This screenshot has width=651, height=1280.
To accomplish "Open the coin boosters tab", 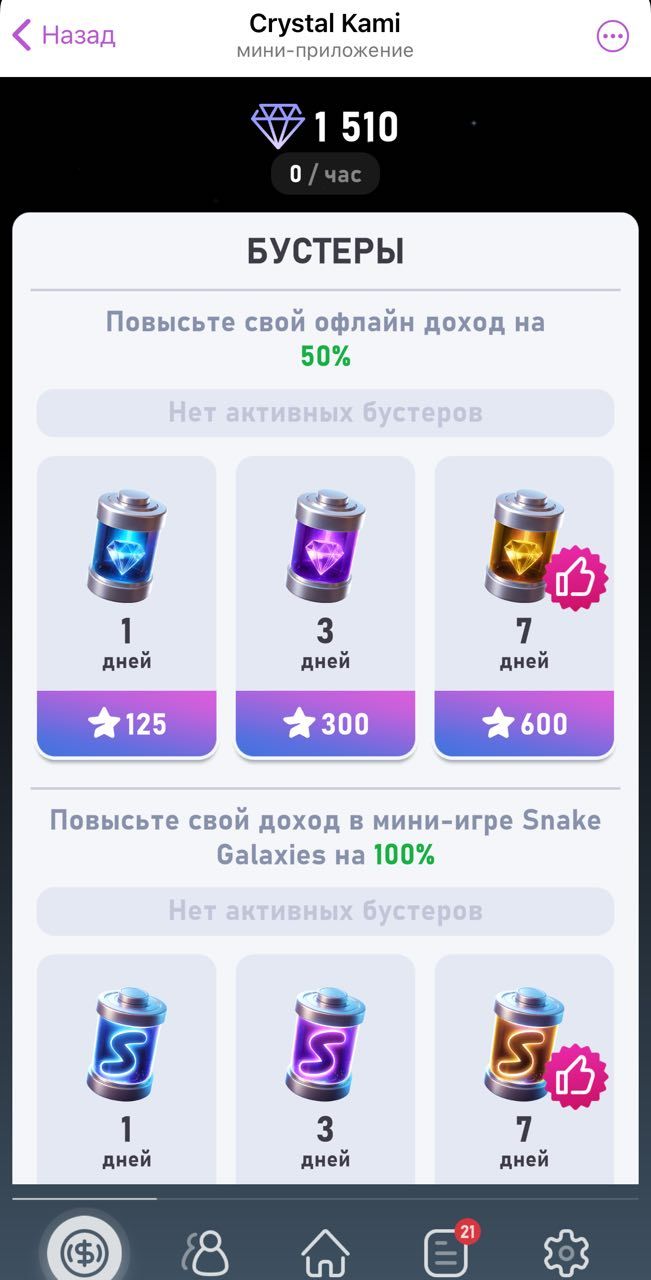I will [x=85, y=1249].
